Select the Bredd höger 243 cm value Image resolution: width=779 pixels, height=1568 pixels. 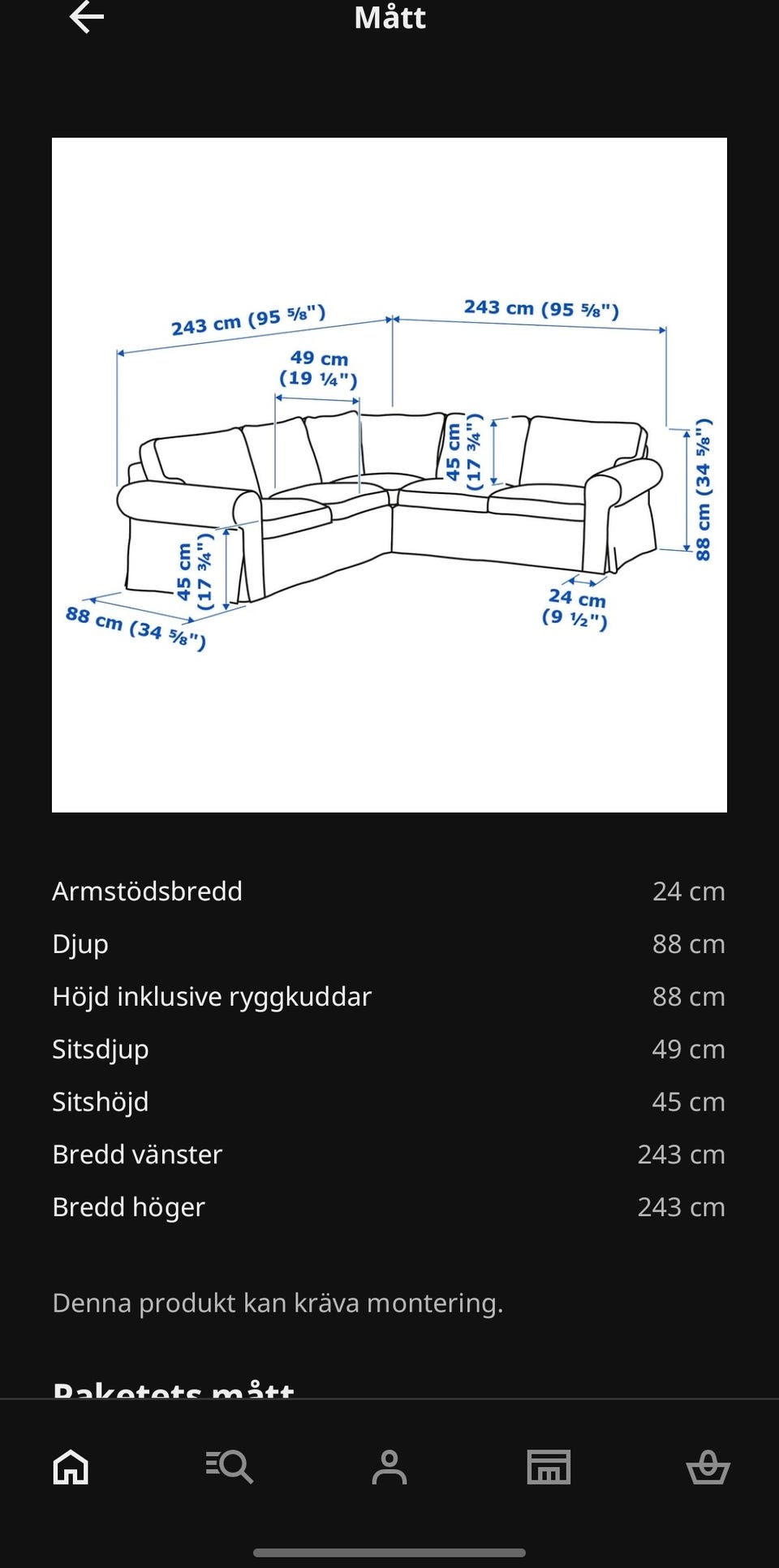click(x=681, y=1206)
